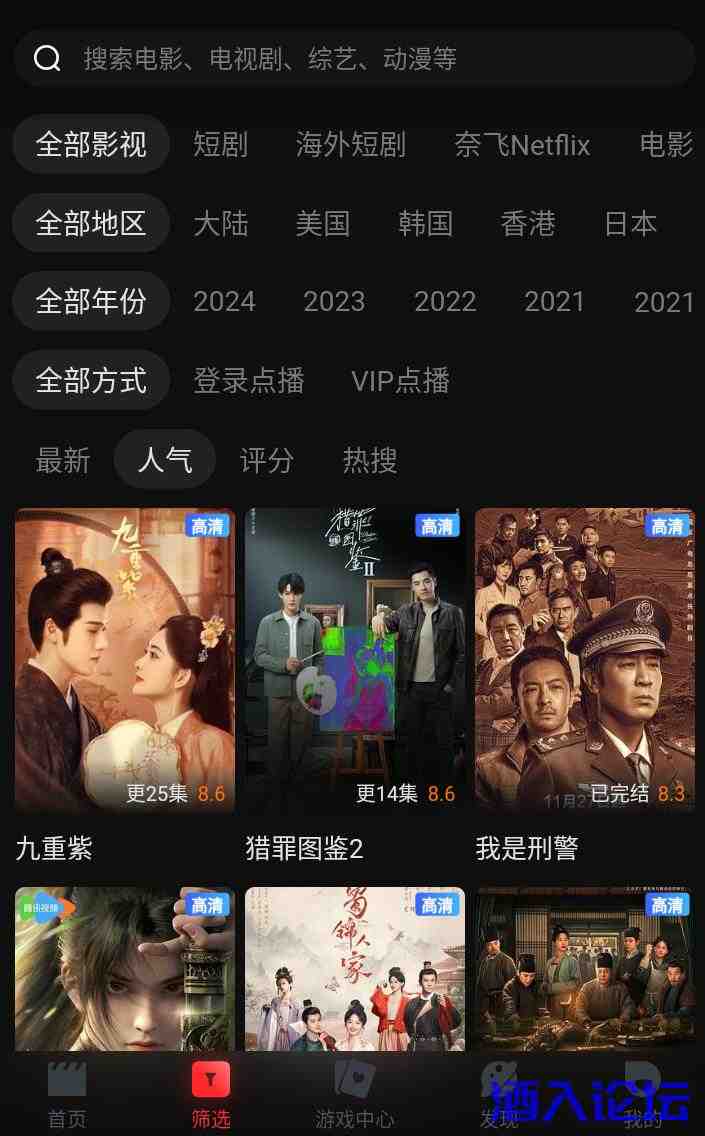
Task: Sort results by 最新
Action: pyautogui.click(x=63, y=460)
